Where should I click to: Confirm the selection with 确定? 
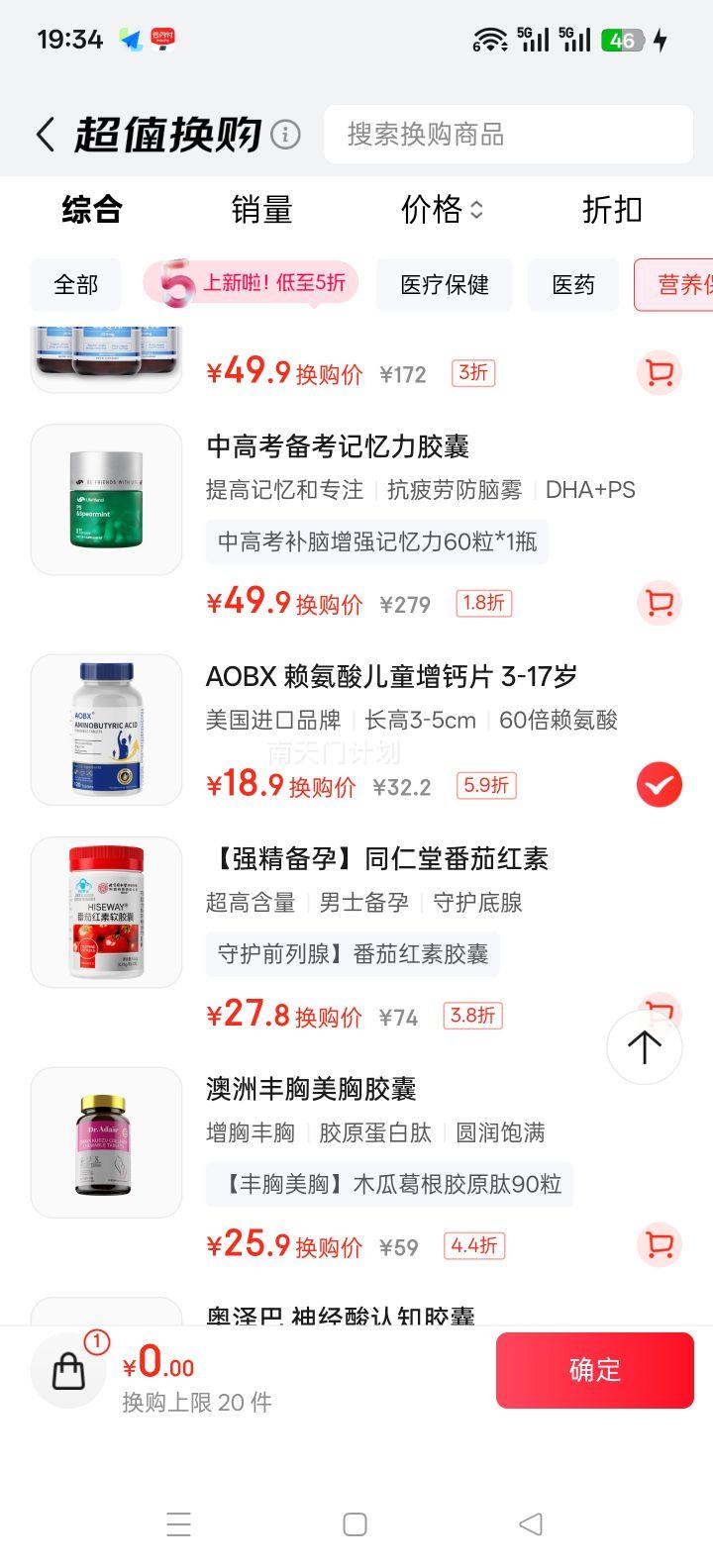pos(594,1370)
